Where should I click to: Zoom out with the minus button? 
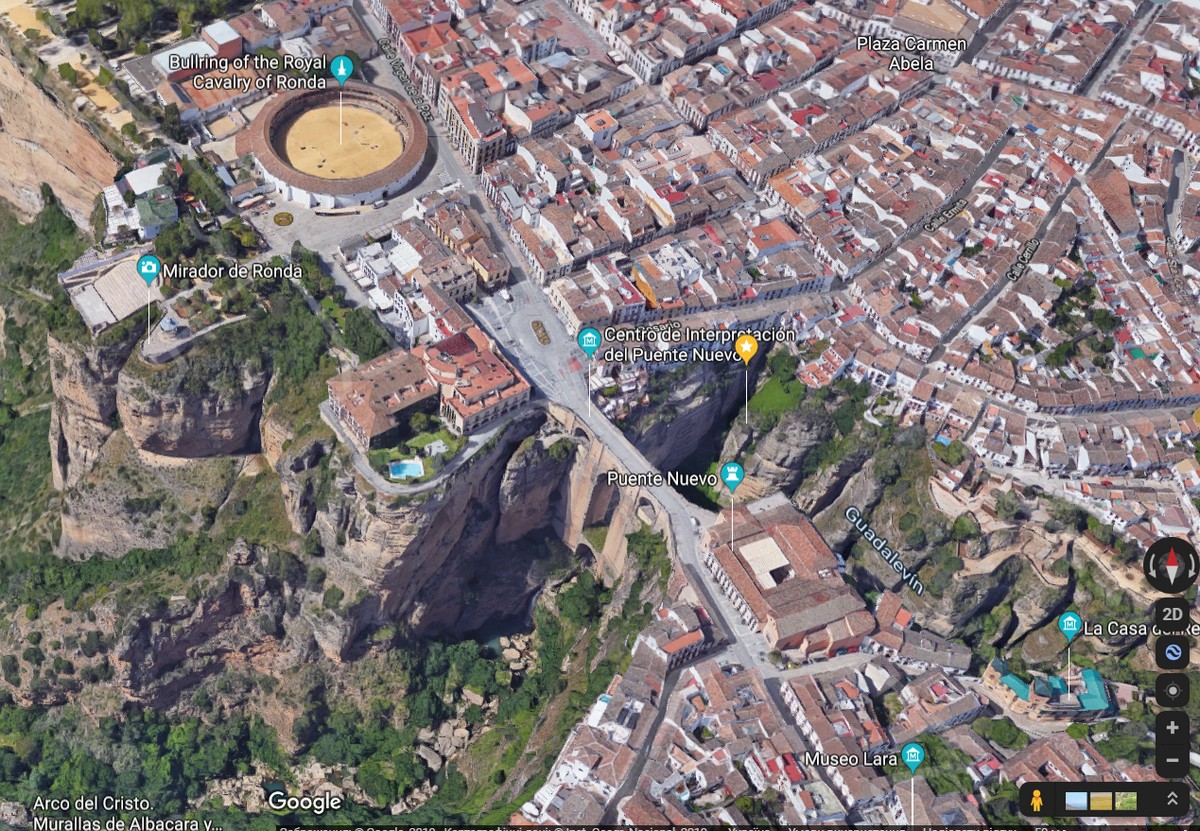(x=1172, y=761)
